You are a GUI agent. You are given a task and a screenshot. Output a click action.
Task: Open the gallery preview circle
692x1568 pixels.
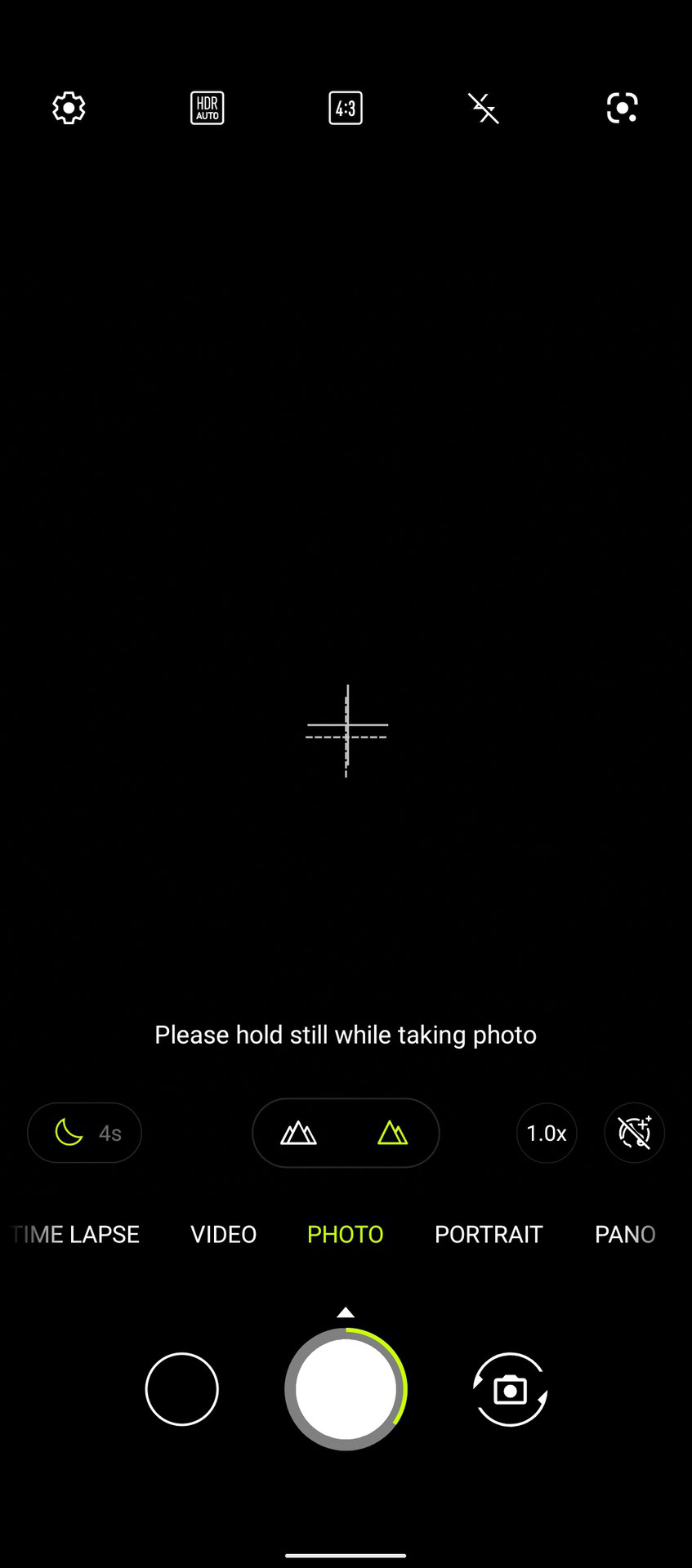tap(181, 1389)
